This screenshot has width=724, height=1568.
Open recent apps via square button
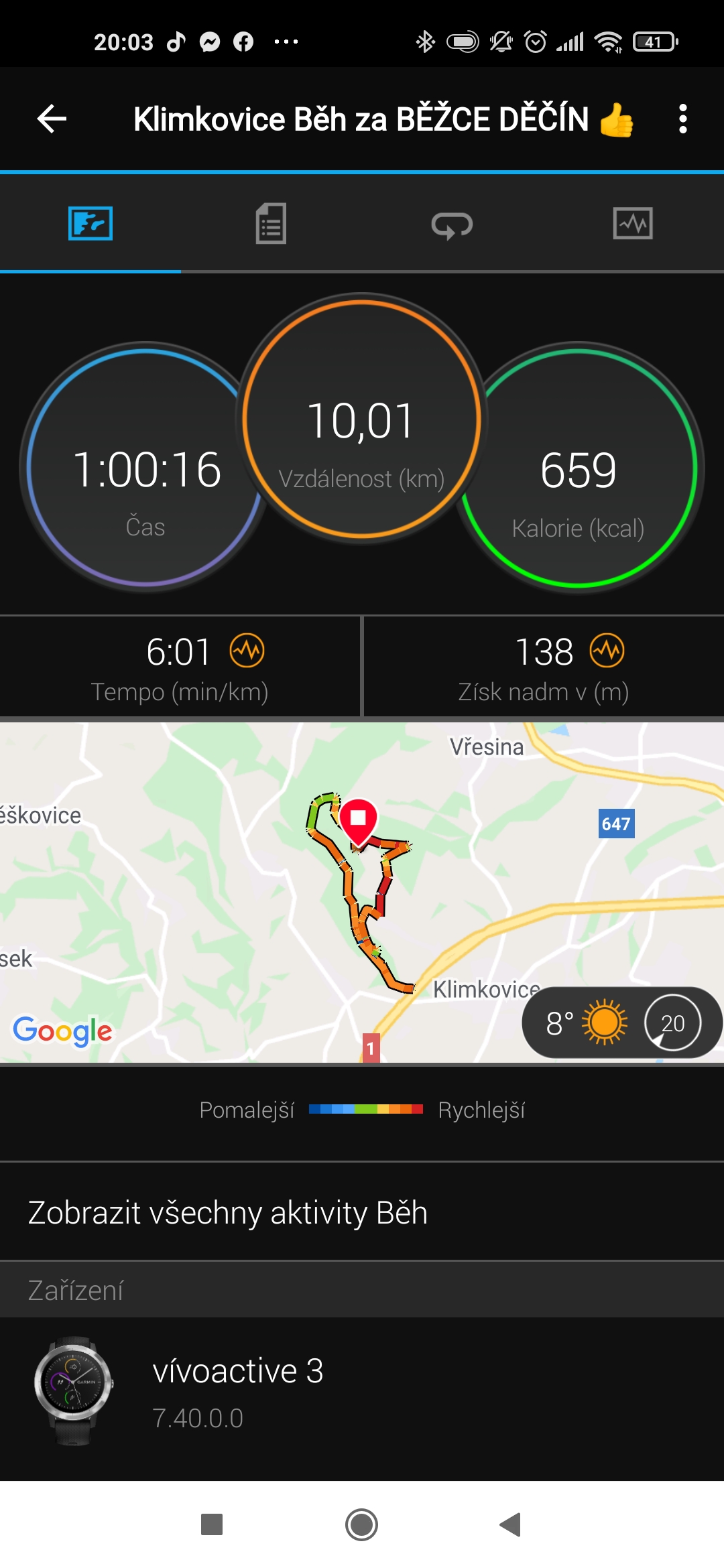pos(212,1525)
